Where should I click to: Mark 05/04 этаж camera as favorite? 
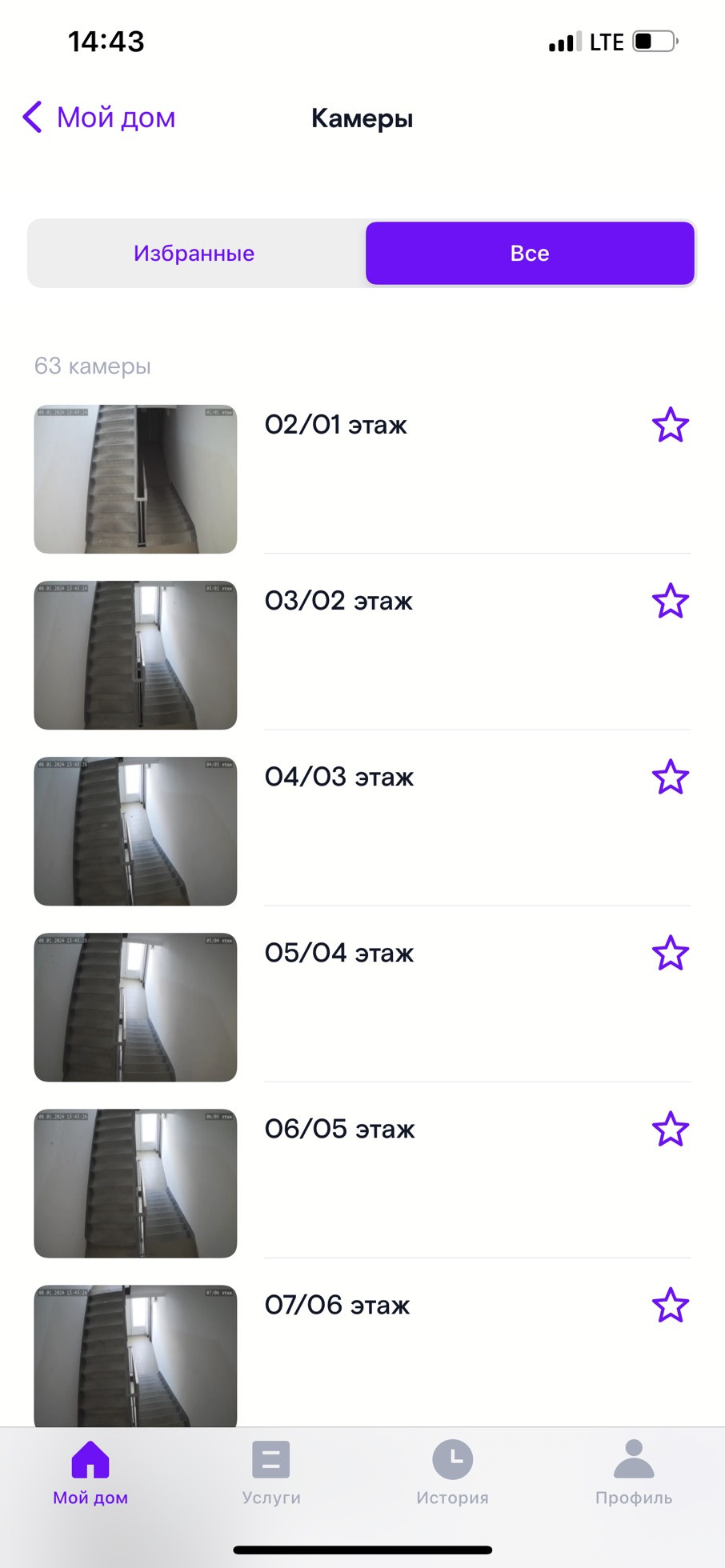coord(670,953)
